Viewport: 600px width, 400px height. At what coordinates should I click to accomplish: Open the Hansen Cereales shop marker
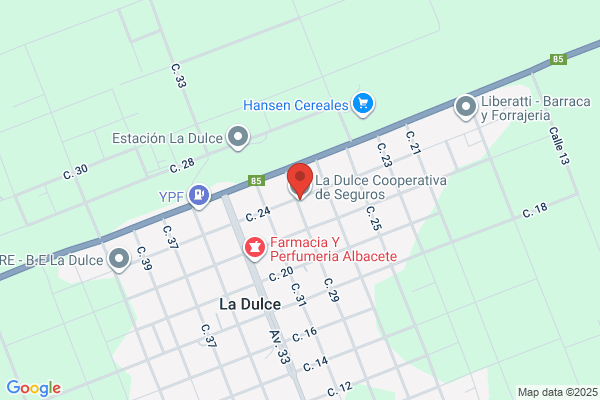pos(363,104)
